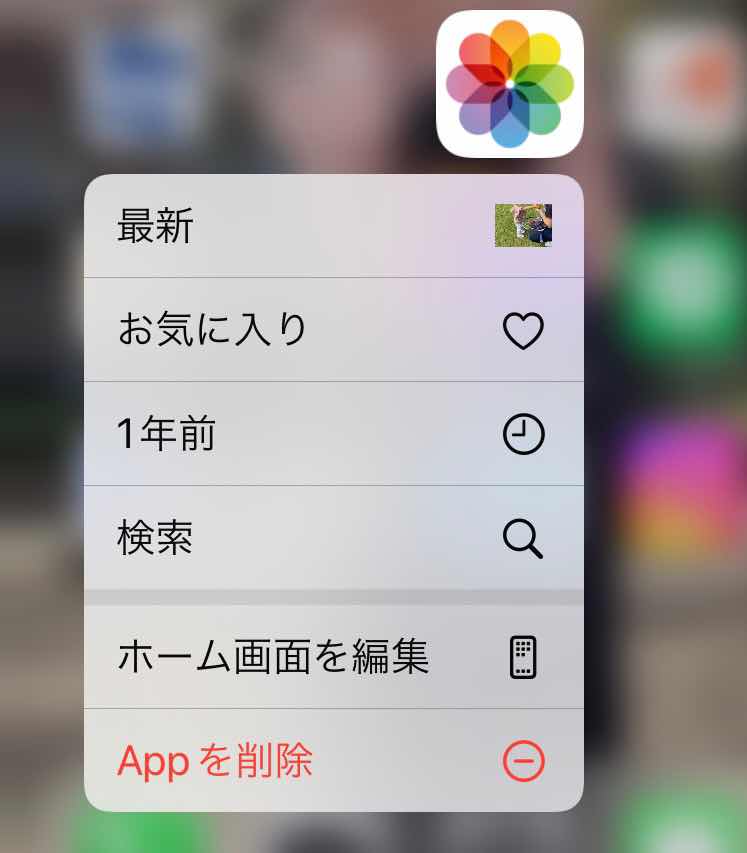Open the 1年前 (one year ago) memories
The width and height of the screenshot is (747, 853).
(333, 435)
